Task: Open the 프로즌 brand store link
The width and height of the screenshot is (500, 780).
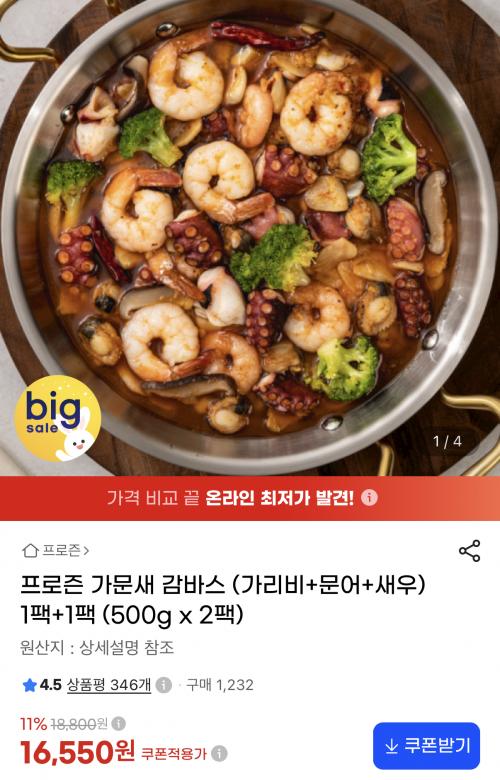Action: (56, 550)
